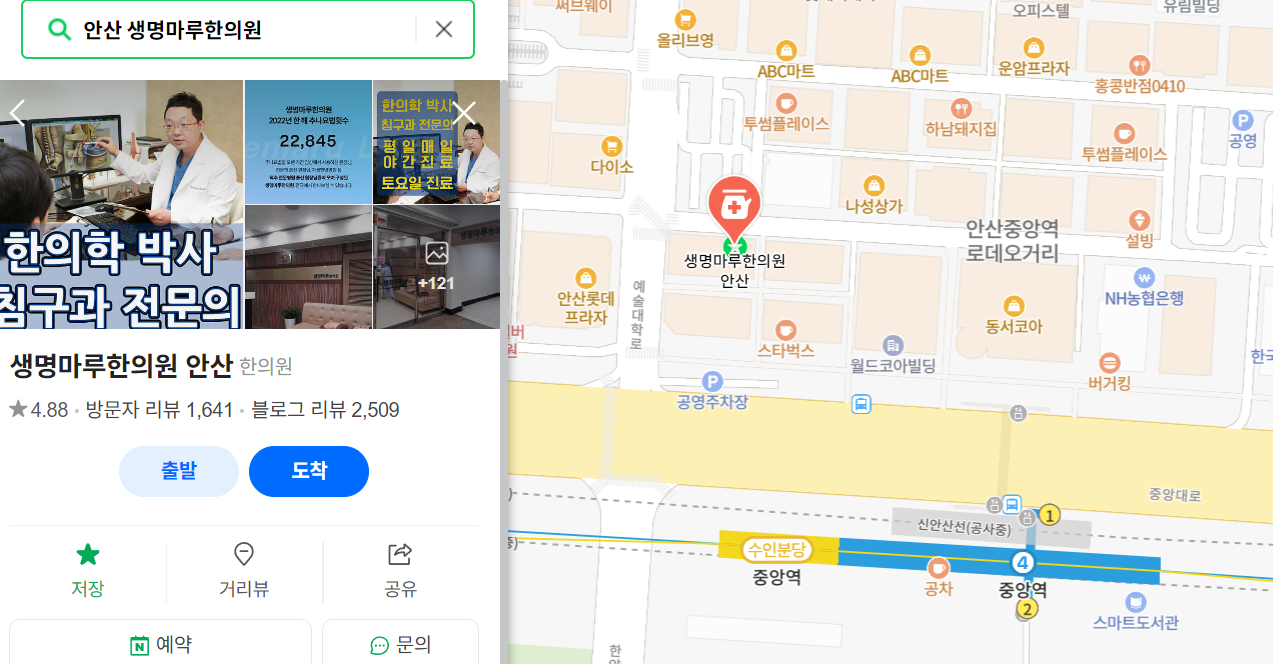Close the place panel with the white X
1273x664 pixels.
coord(464,112)
